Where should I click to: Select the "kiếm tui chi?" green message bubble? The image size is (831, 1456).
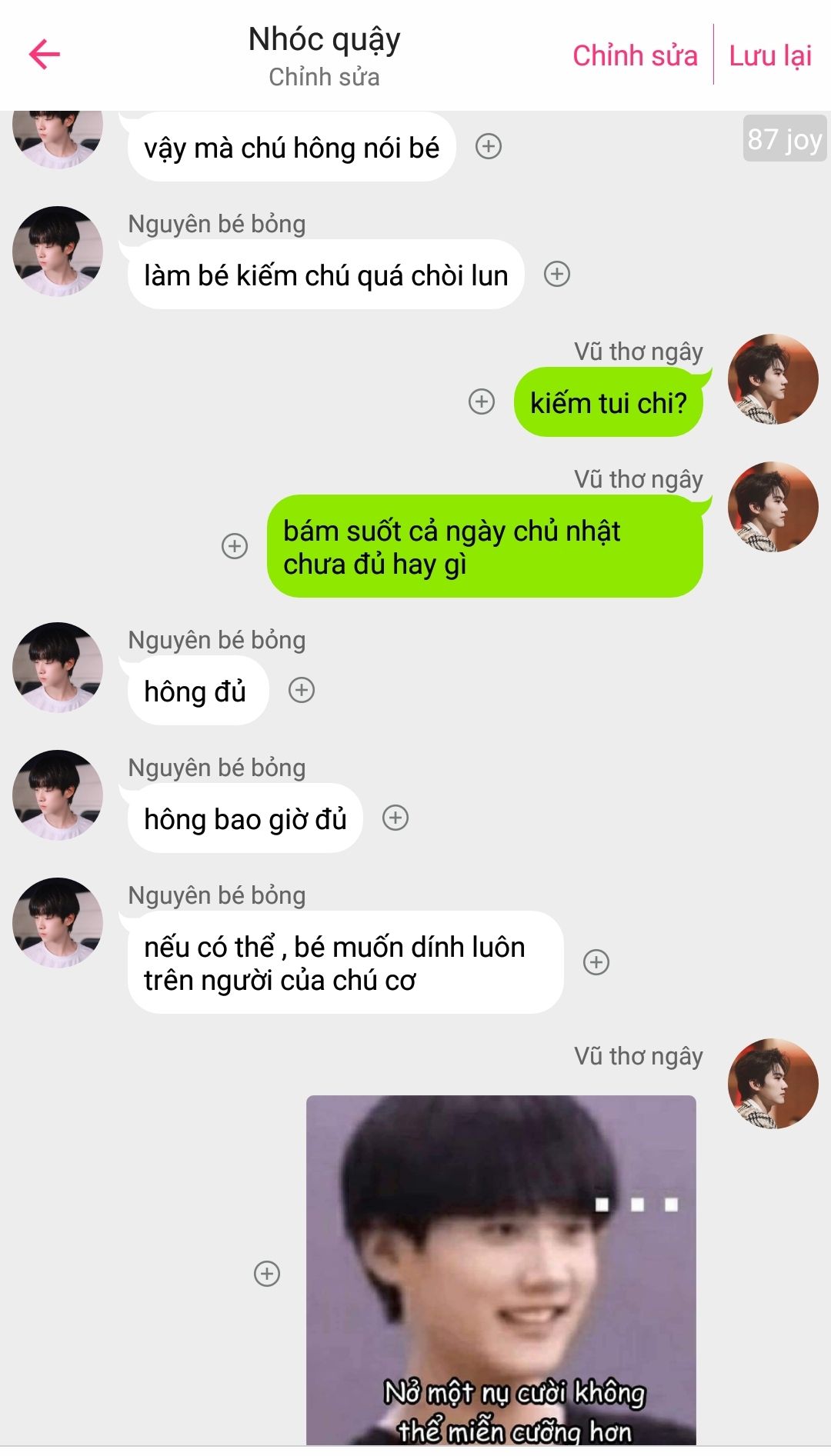[608, 402]
